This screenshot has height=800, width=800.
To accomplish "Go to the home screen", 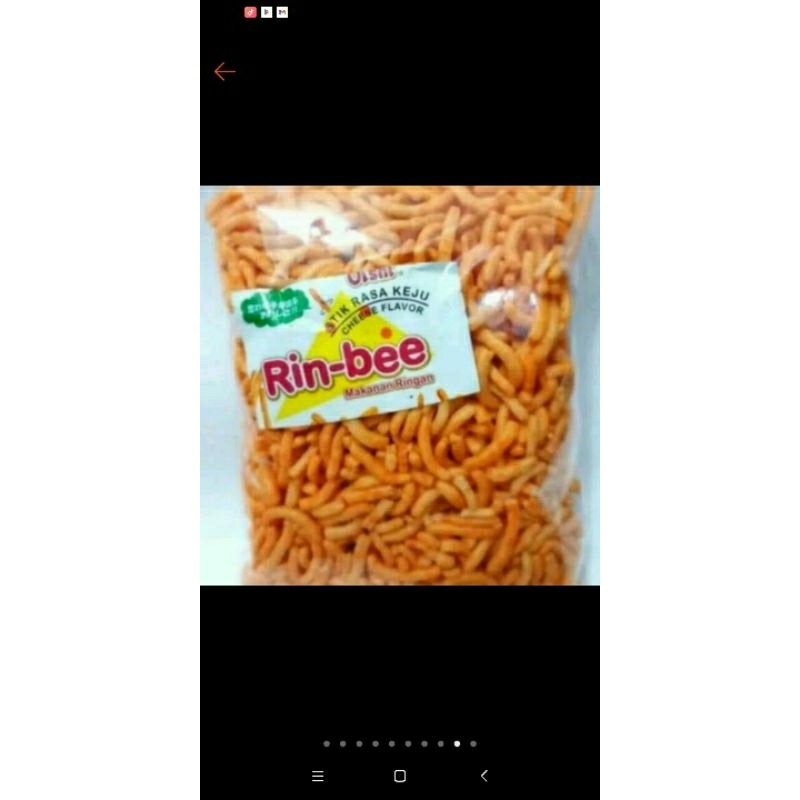I will 400,776.
